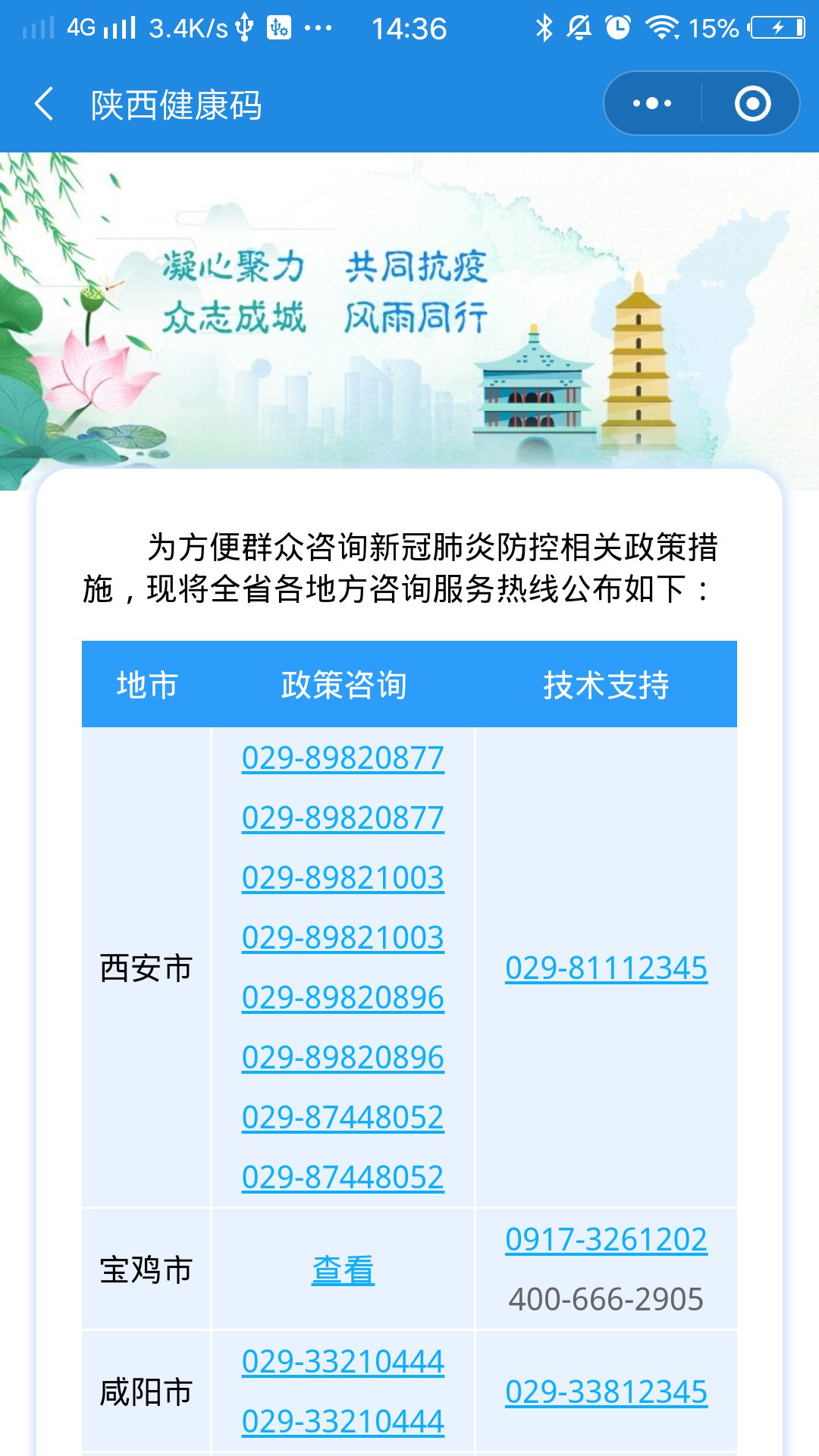Open the mini program three-dot menu
Viewport: 819px width, 1456px height.
click(x=652, y=104)
